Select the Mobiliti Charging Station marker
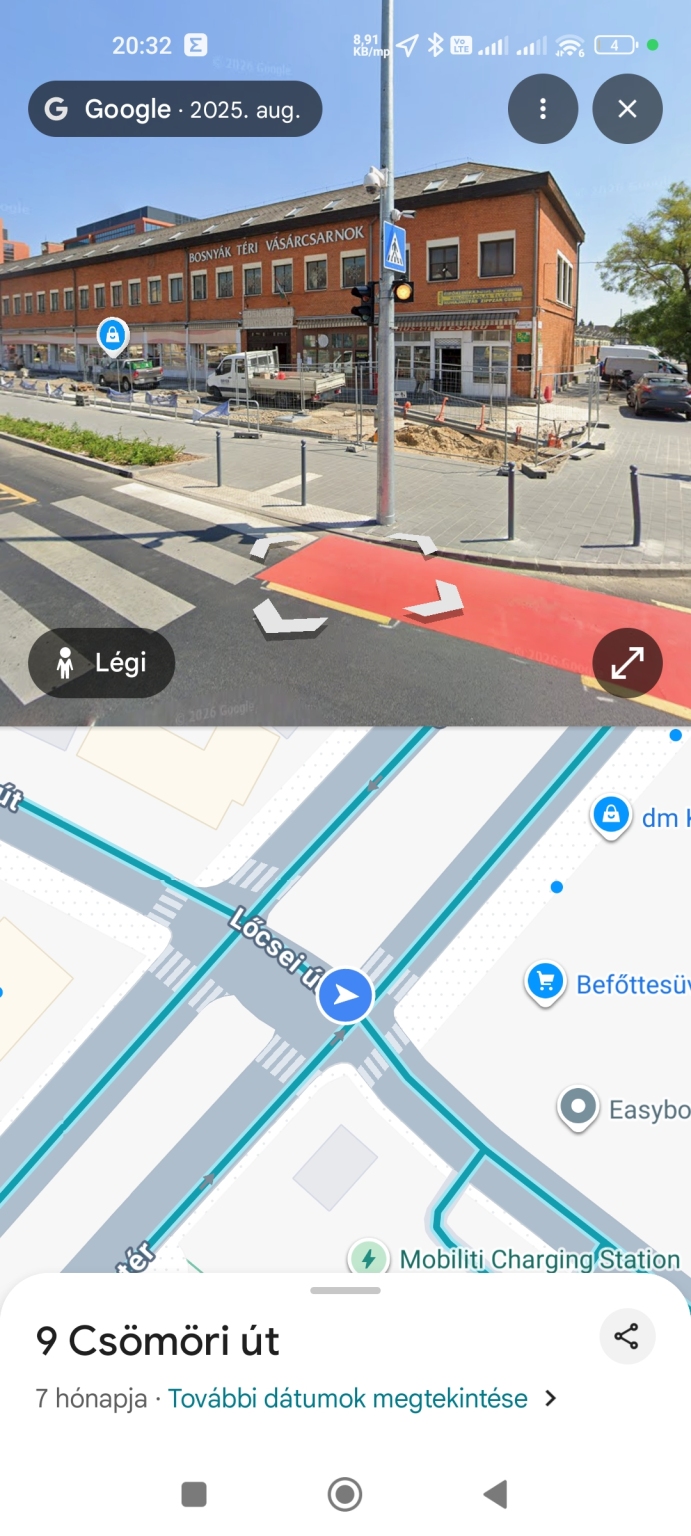This screenshot has width=691, height=1536. coord(368,1258)
